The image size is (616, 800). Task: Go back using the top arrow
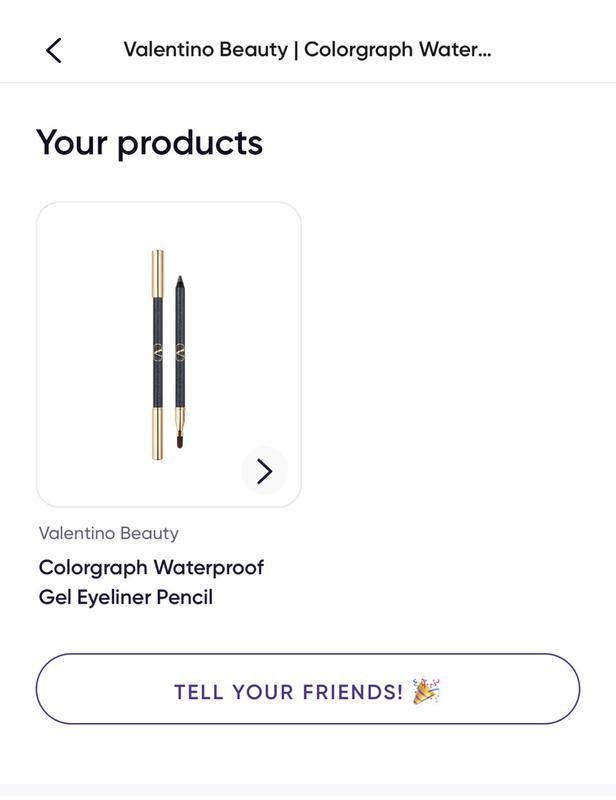point(54,50)
